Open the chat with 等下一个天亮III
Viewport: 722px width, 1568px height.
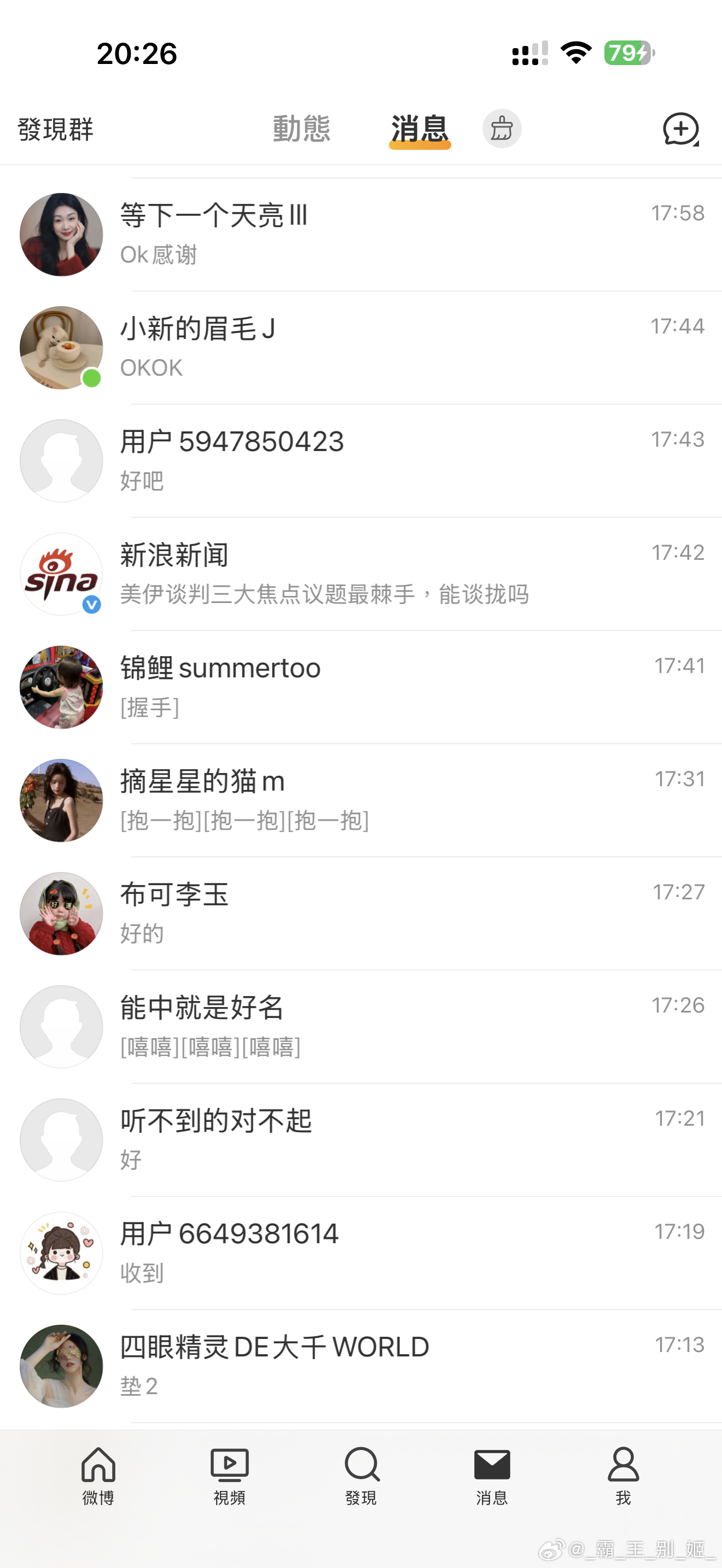click(x=365, y=235)
